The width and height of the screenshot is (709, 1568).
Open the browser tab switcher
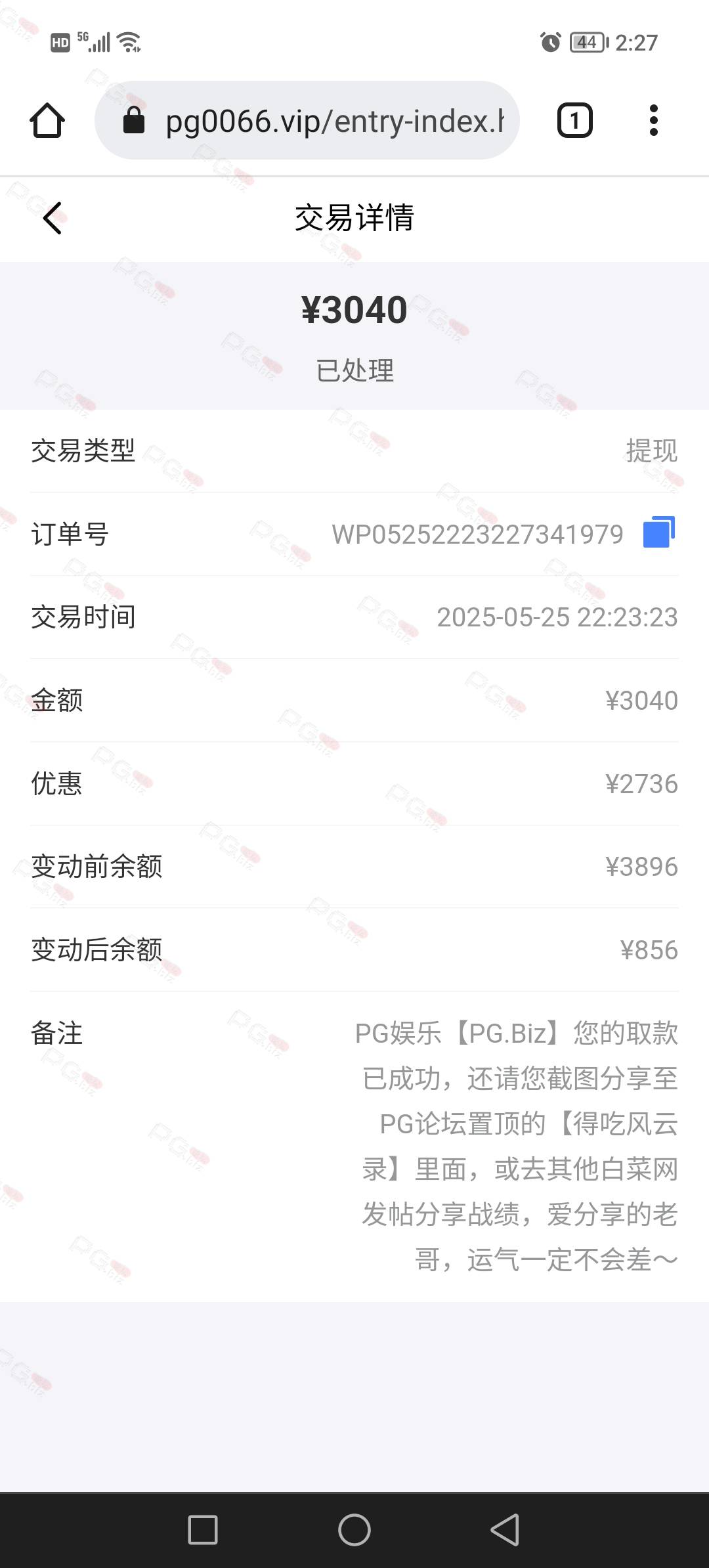(x=575, y=121)
